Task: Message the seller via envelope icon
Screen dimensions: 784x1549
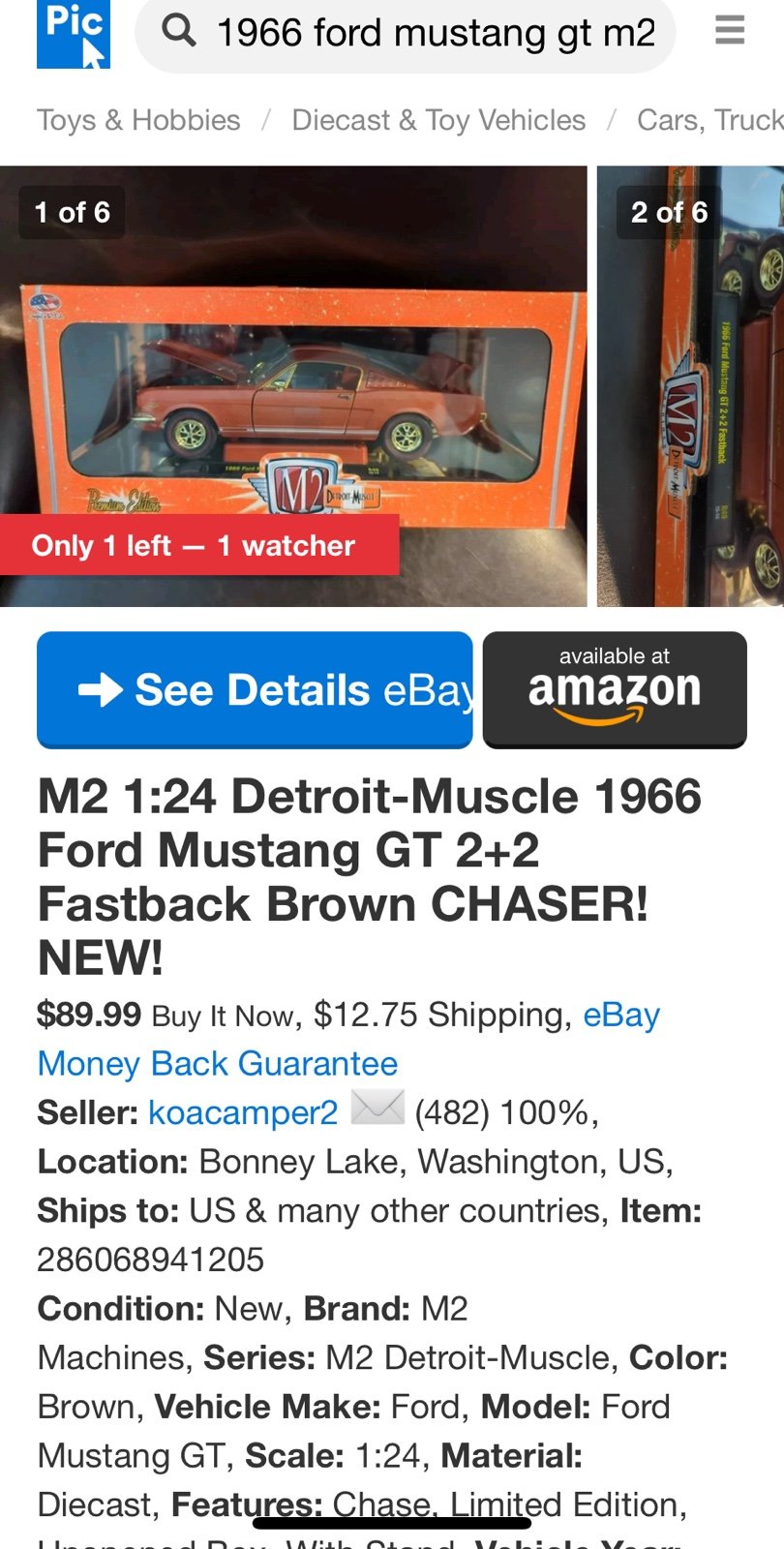Action: click(377, 1108)
